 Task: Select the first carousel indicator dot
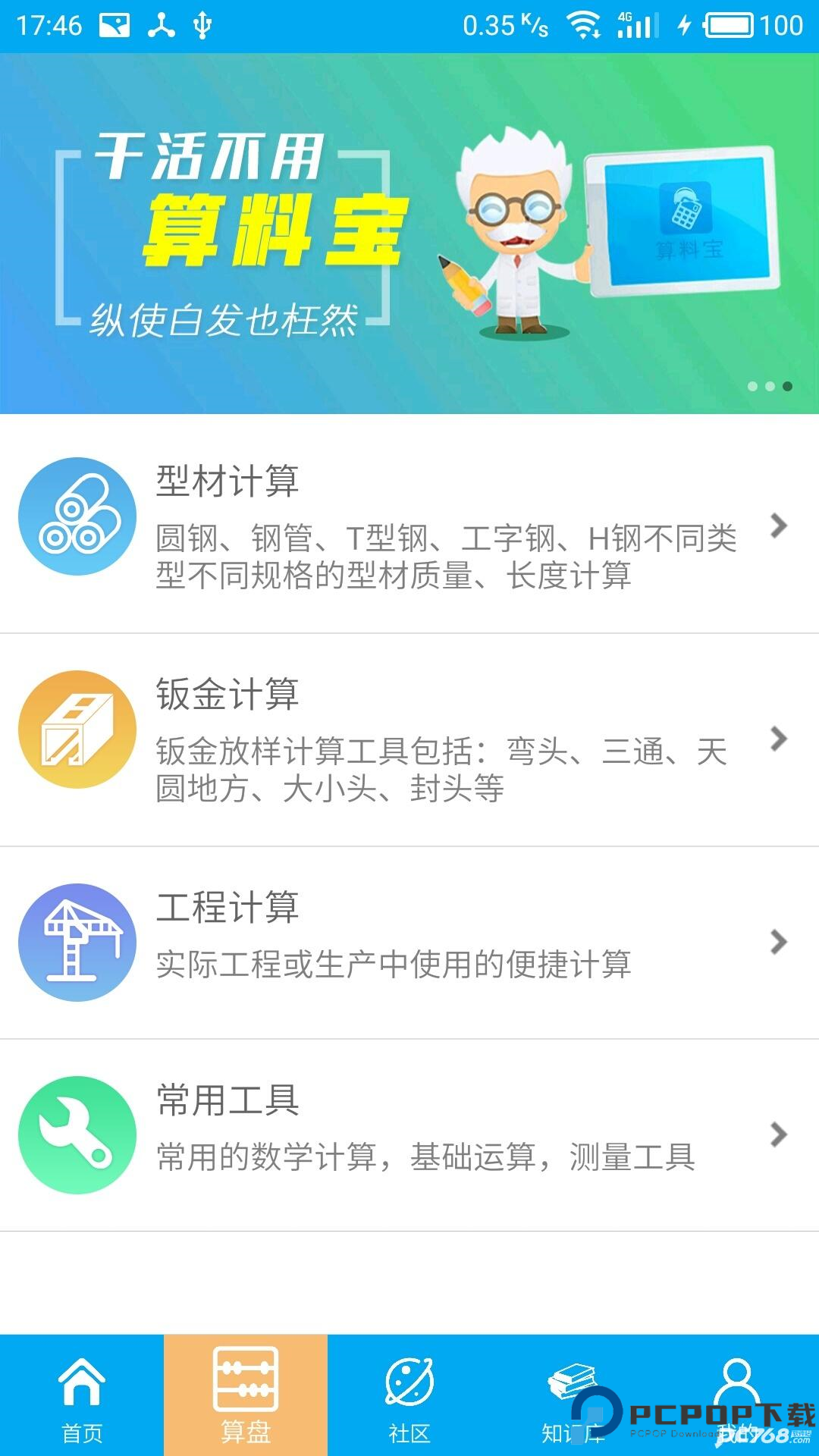[x=753, y=387]
